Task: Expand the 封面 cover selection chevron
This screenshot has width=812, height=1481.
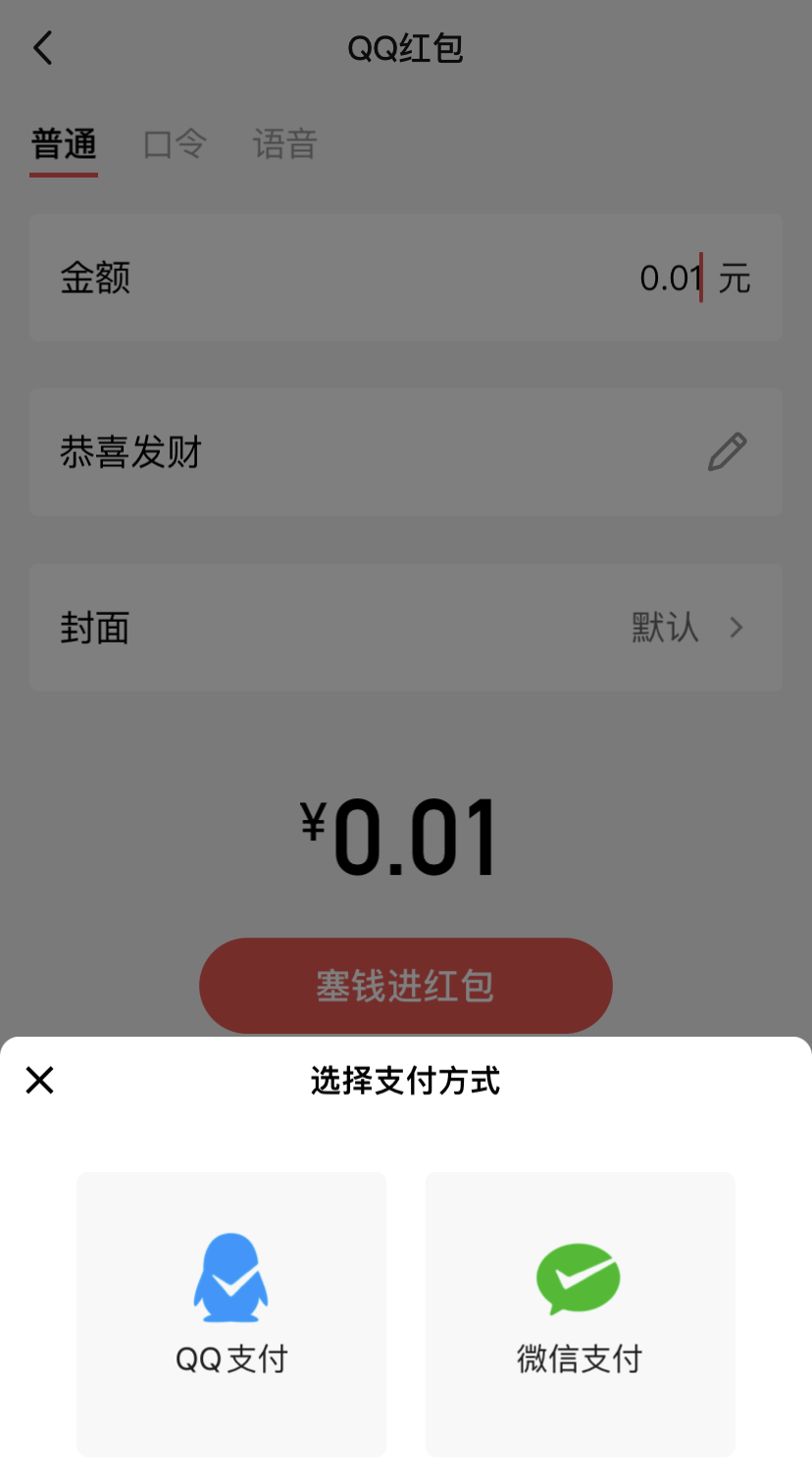Action: 736,628
